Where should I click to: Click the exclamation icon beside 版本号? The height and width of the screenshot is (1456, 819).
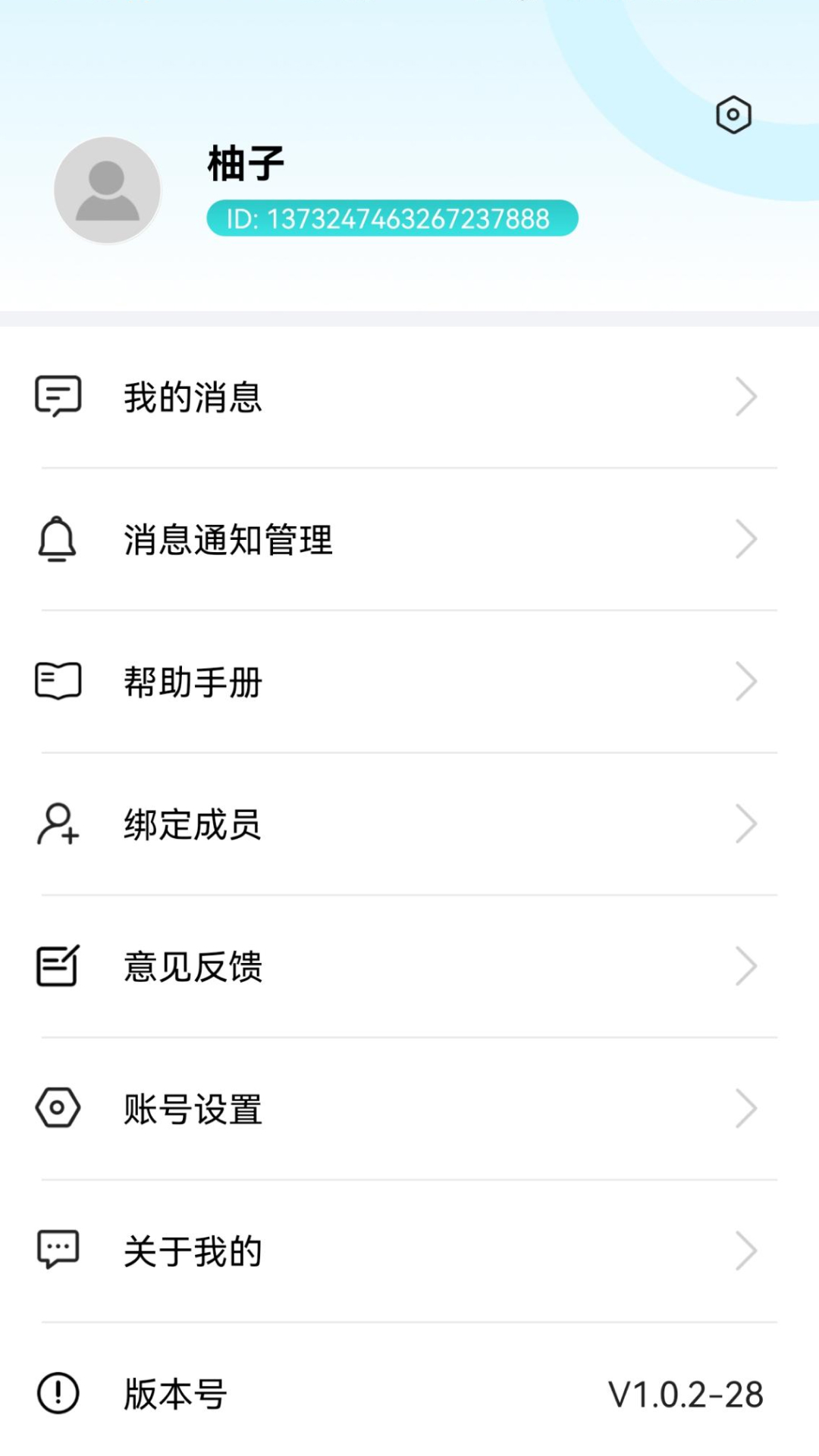tap(58, 1394)
